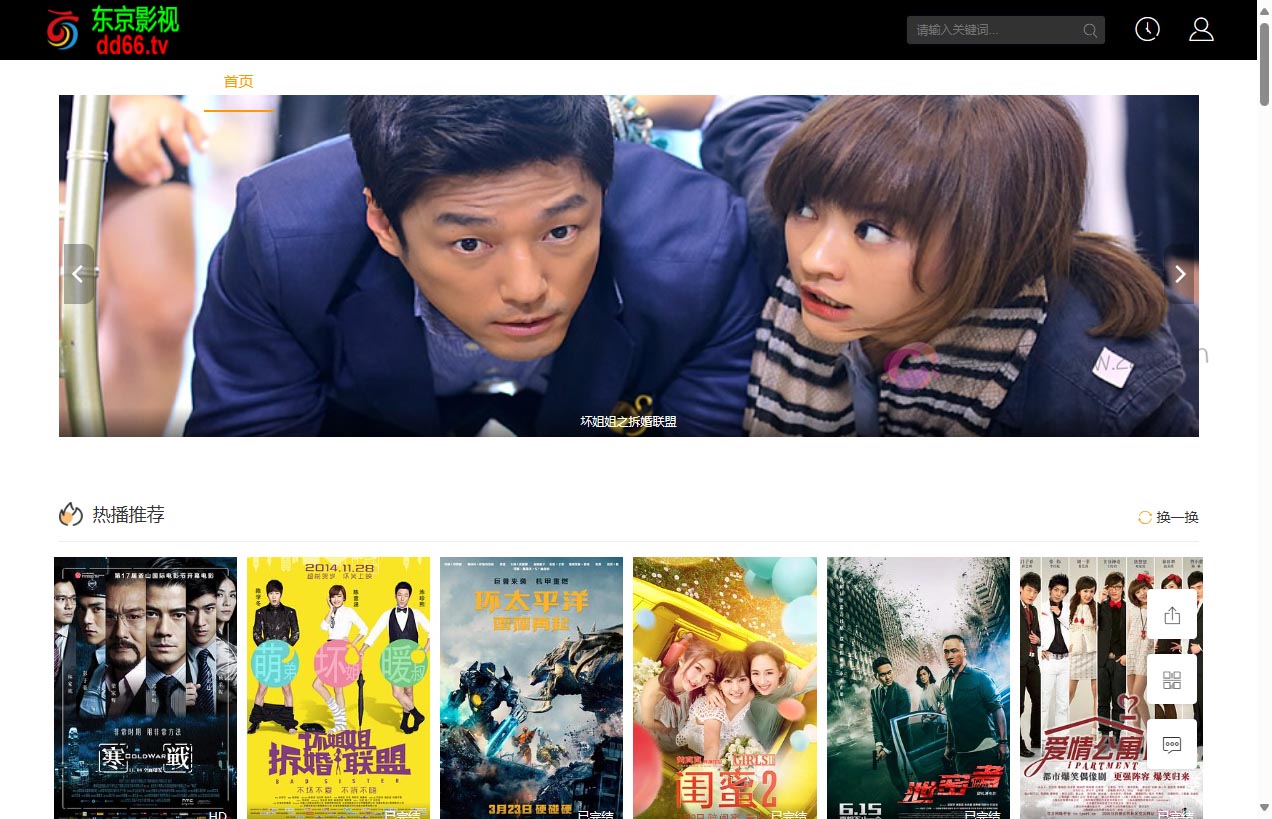Open the yellow 拆婚联盟 movie poster
The width and height of the screenshot is (1272, 819).
click(338, 688)
